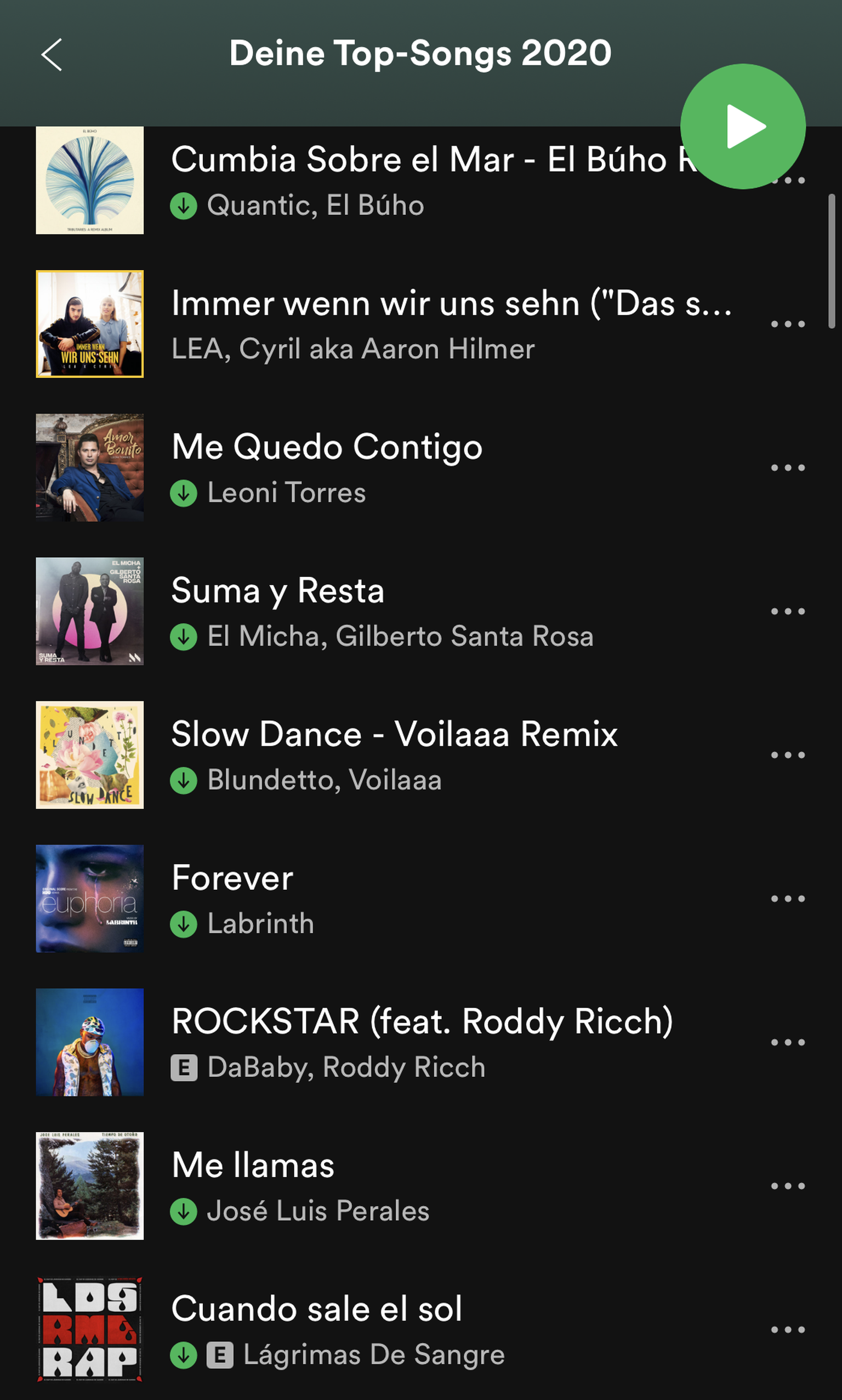This screenshot has height=1400, width=842.
Task: Show options menu for Me Quedo Contigo
Action: pos(788,468)
